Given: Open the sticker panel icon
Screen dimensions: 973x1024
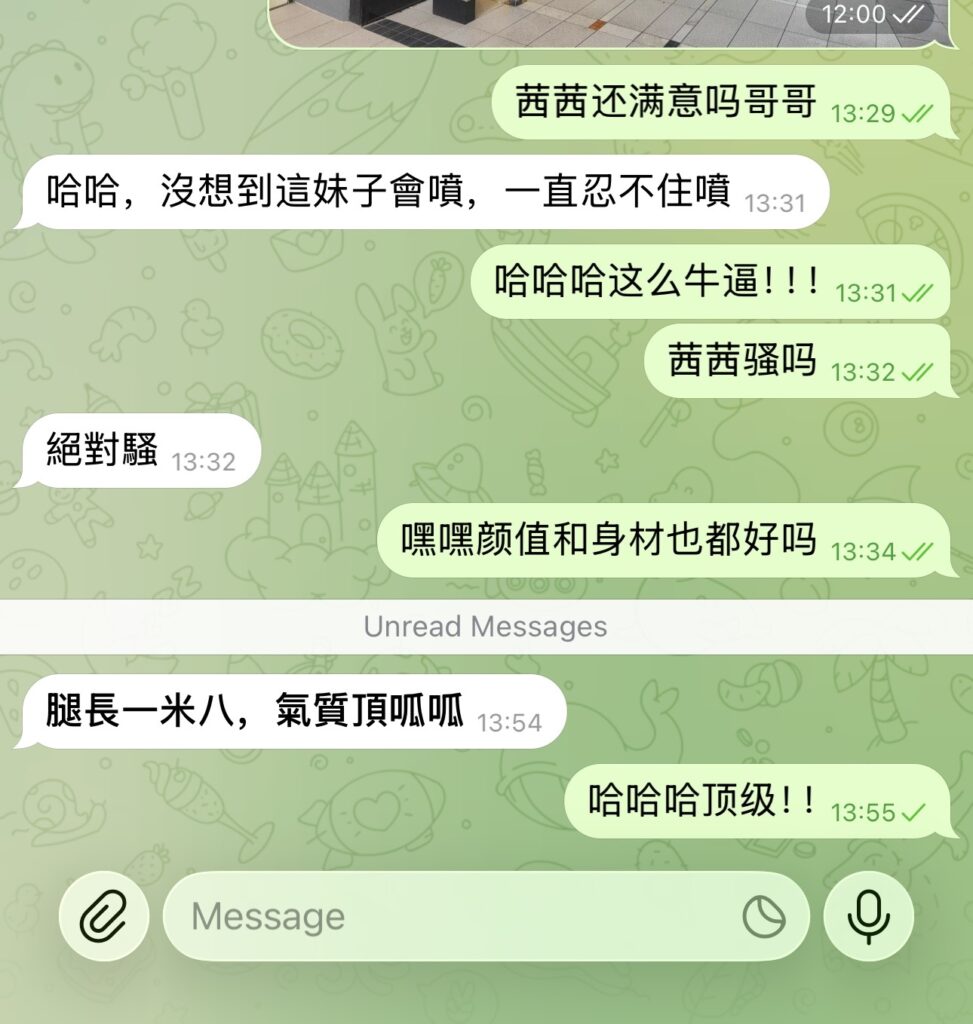Looking at the screenshot, I should (x=763, y=916).
